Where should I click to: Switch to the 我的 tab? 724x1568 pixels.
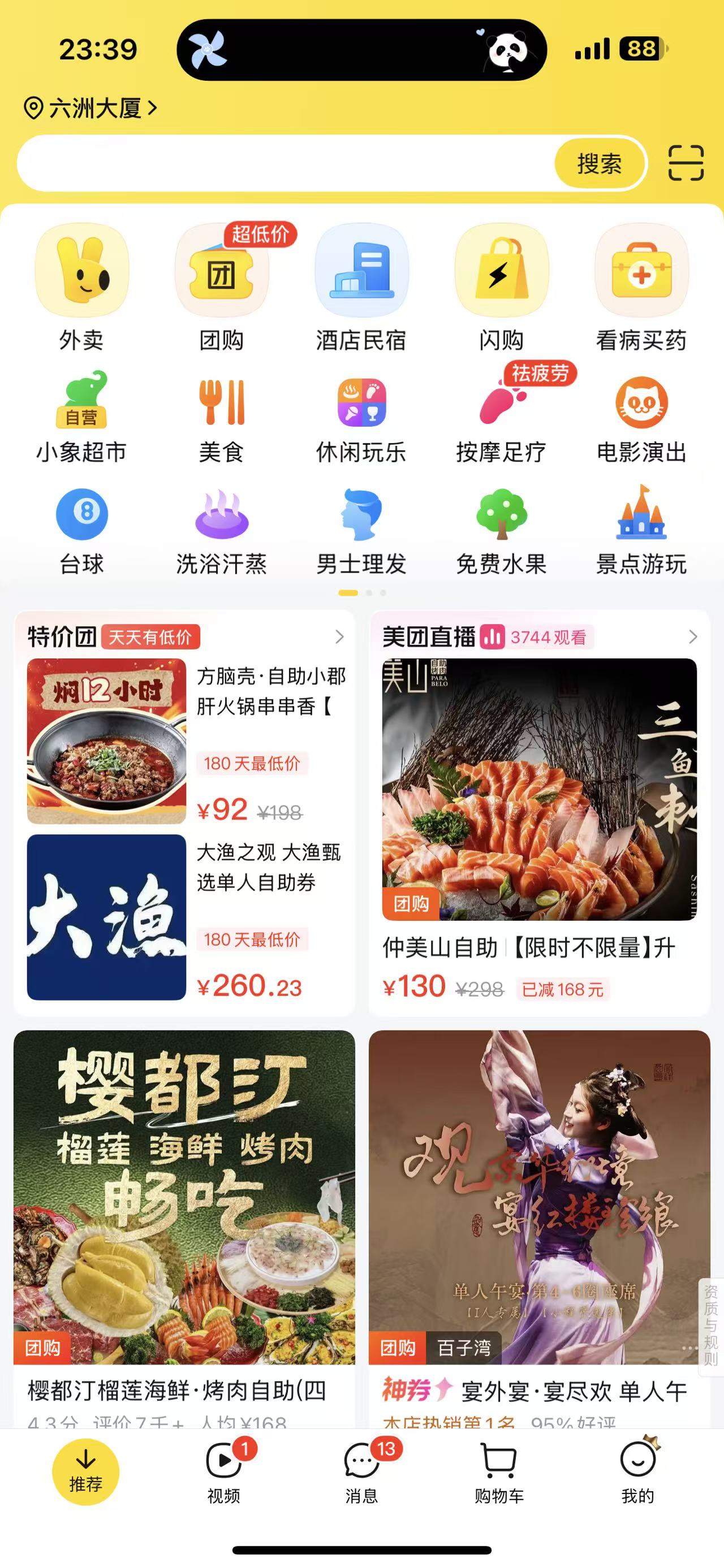coord(637,1472)
